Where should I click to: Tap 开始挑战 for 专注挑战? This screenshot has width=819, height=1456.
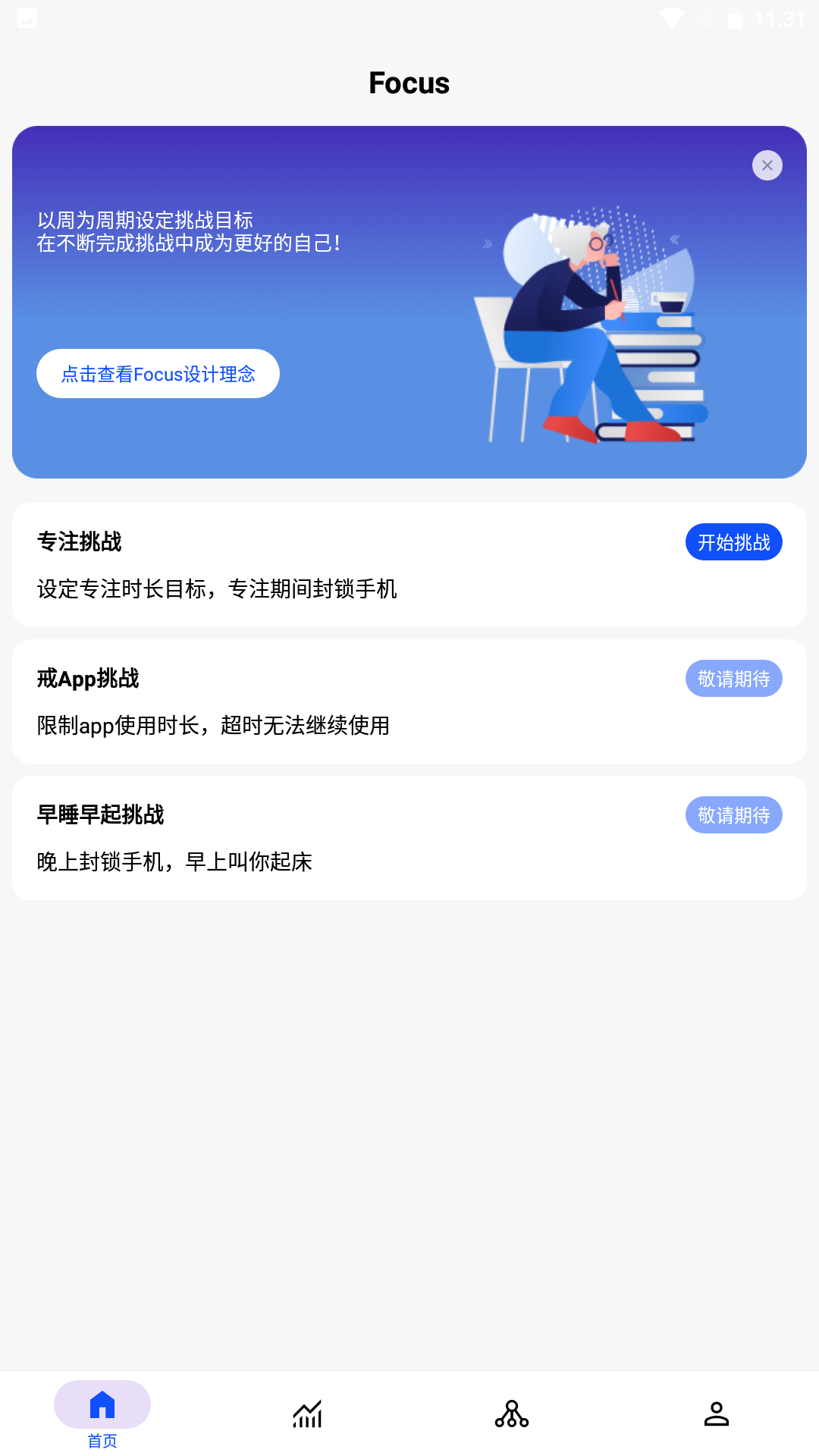(x=733, y=542)
